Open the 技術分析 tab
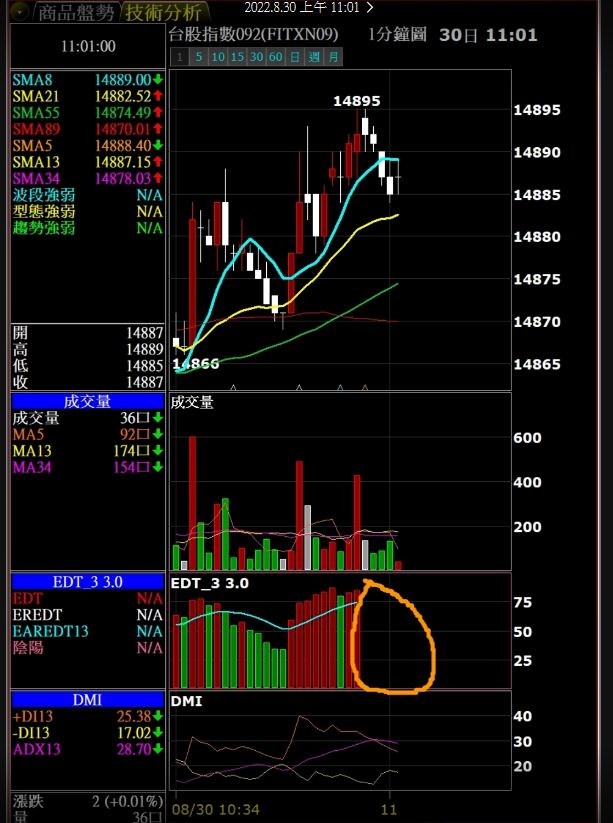Image resolution: width=613 pixels, height=823 pixels. (163, 12)
